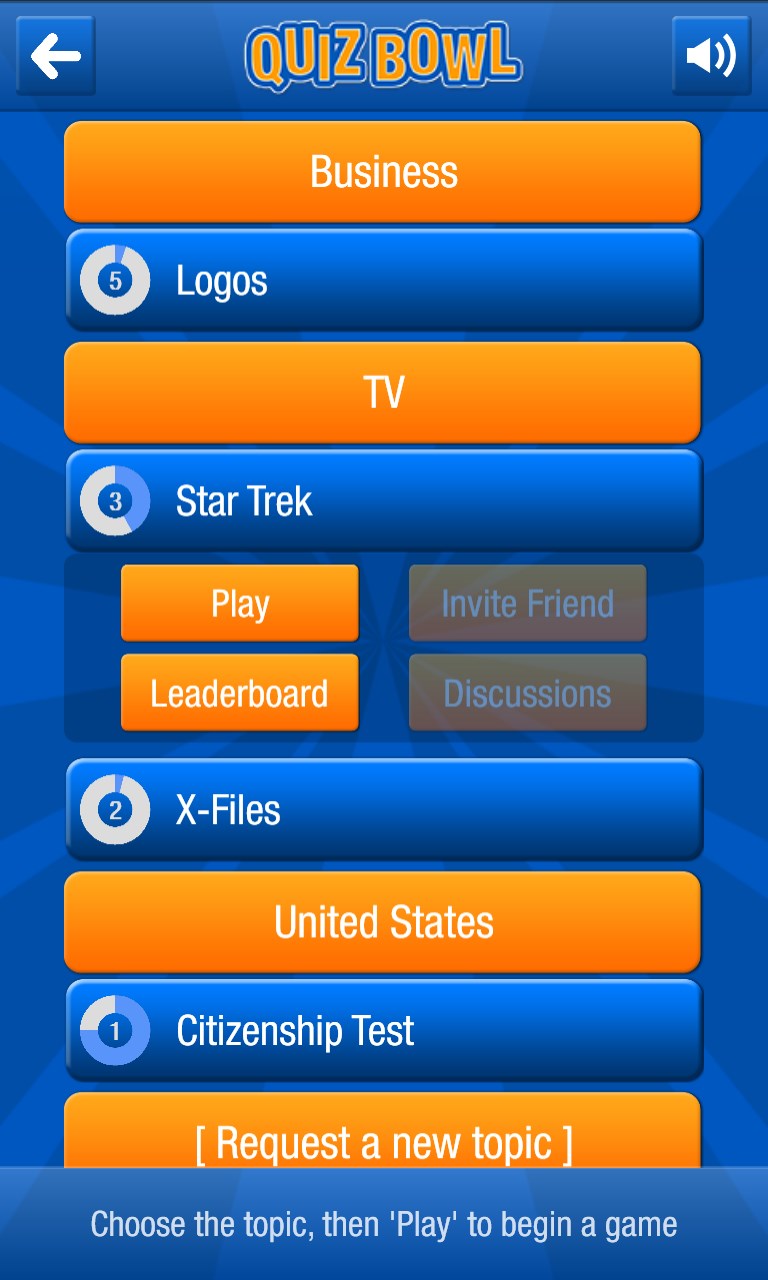
Task: Tap the Invite Friend button
Action: click(527, 603)
